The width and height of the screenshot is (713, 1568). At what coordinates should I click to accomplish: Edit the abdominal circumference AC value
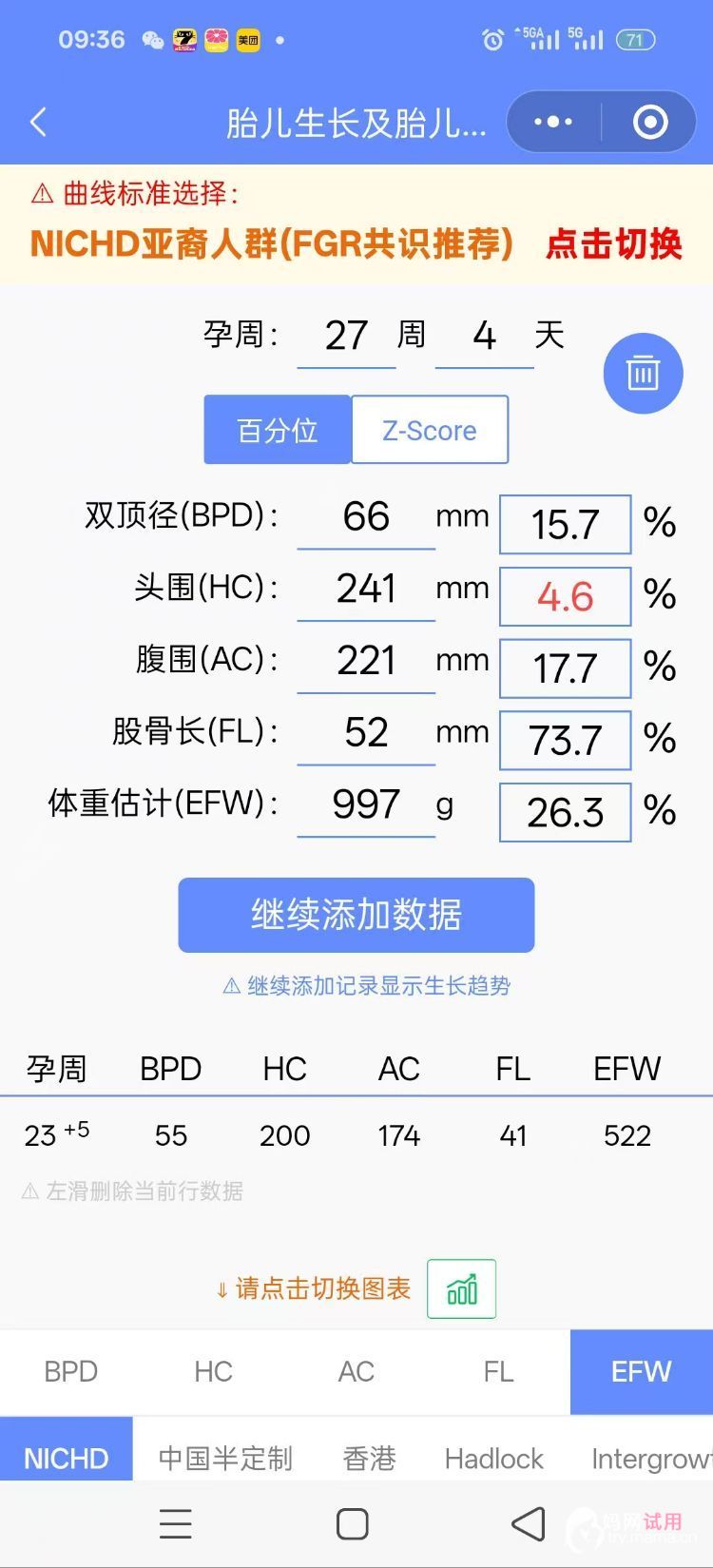point(366,662)
